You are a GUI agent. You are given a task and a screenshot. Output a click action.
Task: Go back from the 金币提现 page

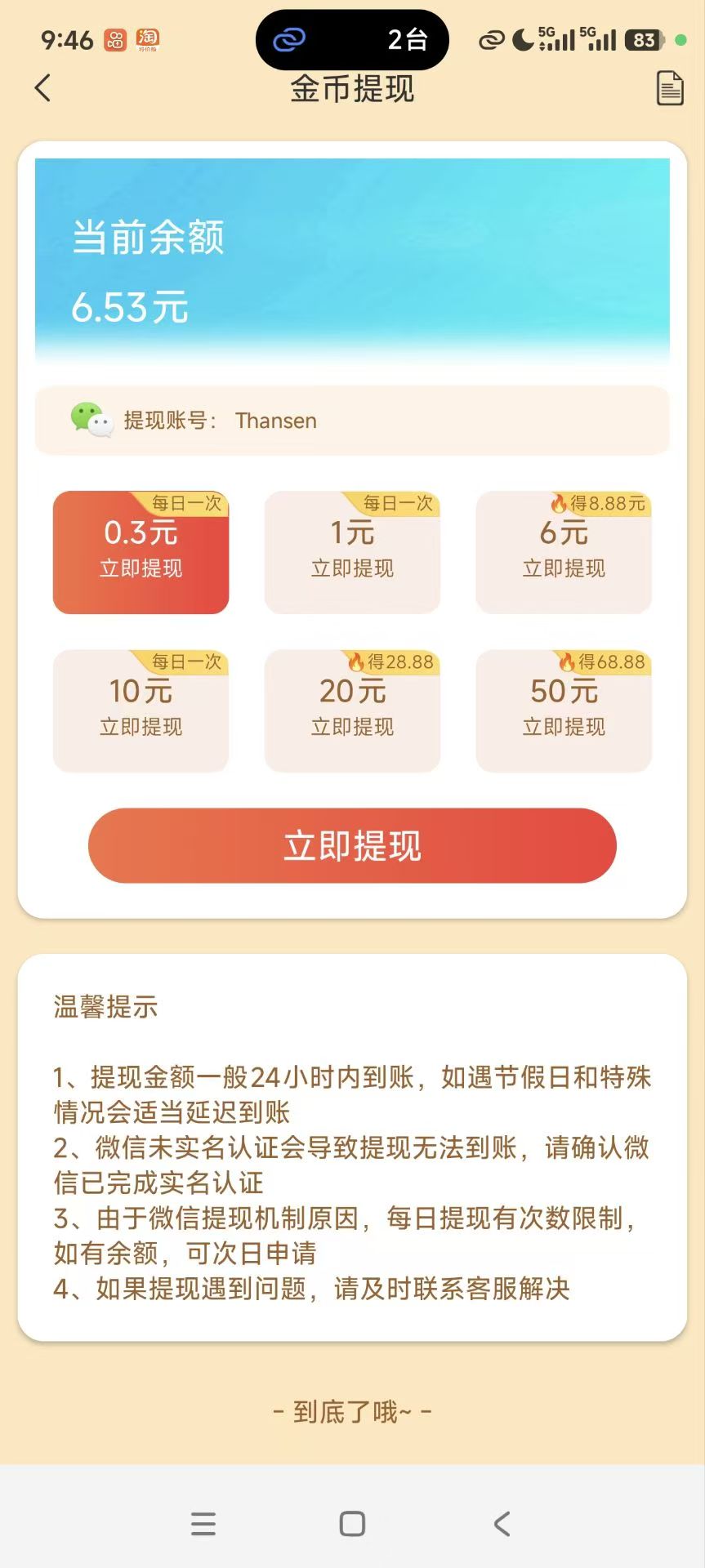click(x=43, y=88)
